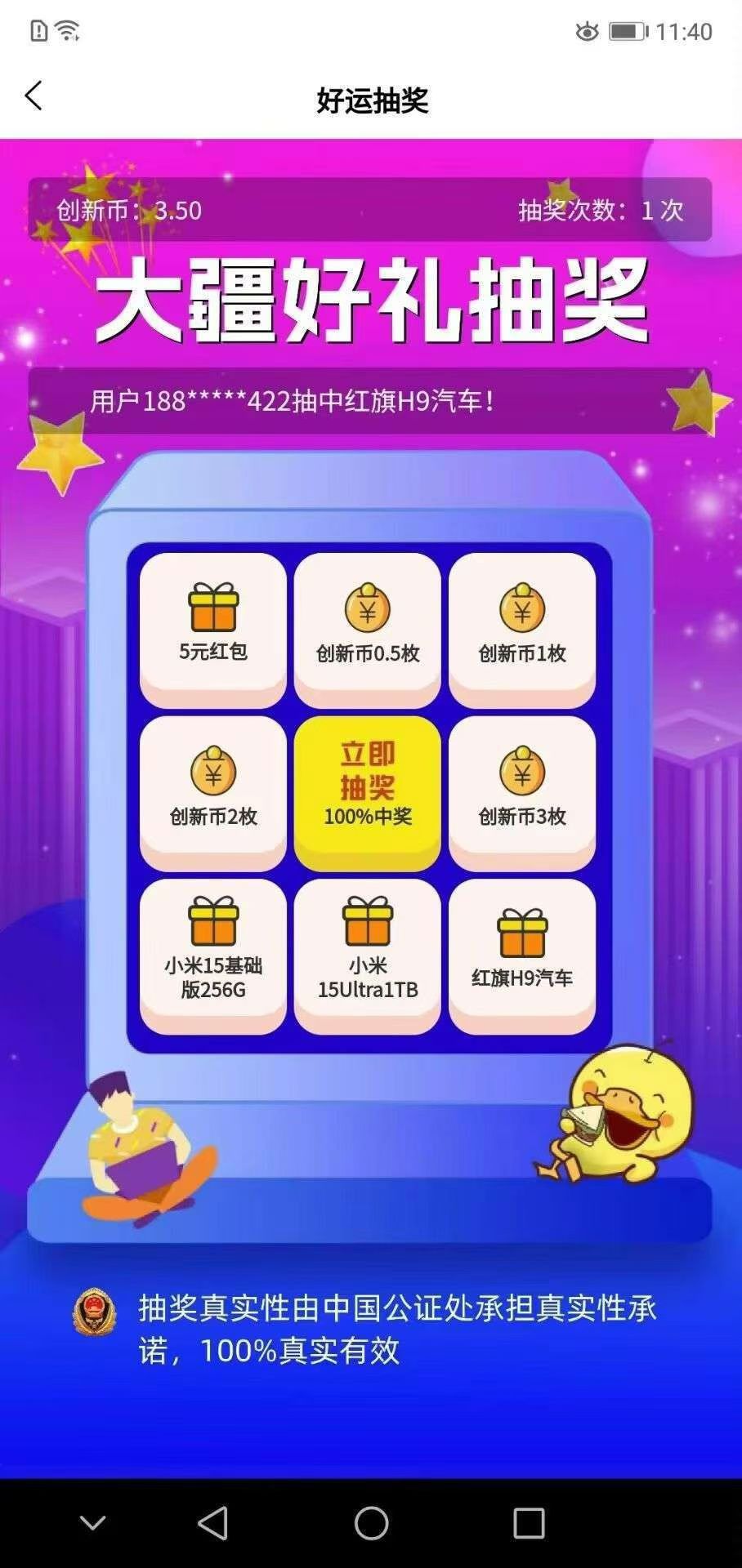Tap the system back button
The width and height of the screenshot is (742, 1568).
click(x=213, y=1522)
